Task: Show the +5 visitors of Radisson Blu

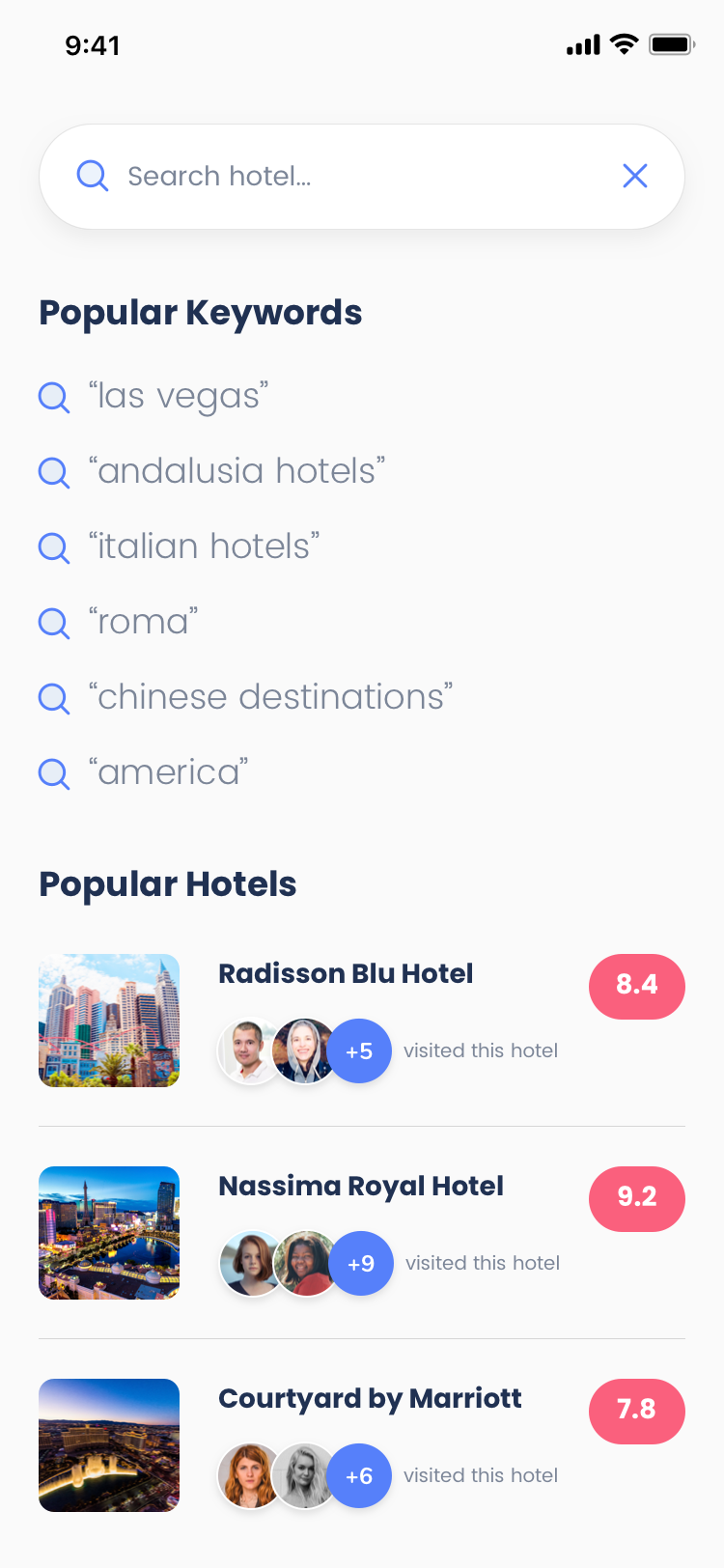Action: click(x=359, y=1050)
